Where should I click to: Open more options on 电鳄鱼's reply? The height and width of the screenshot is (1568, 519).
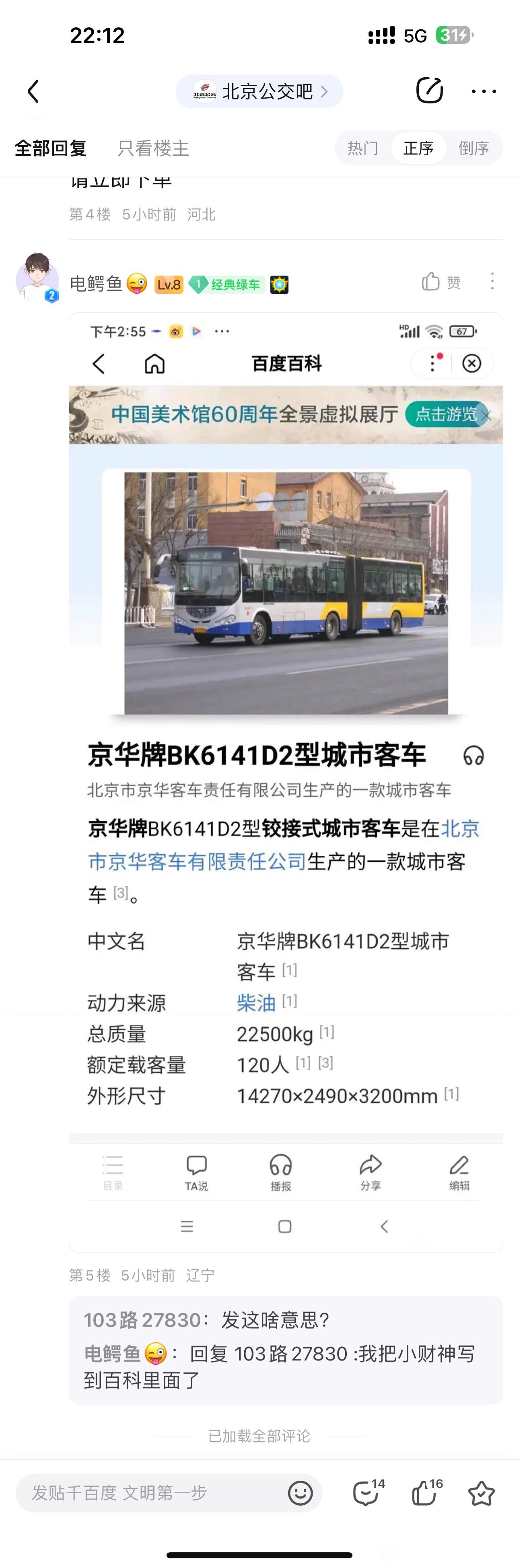point(492,281)
